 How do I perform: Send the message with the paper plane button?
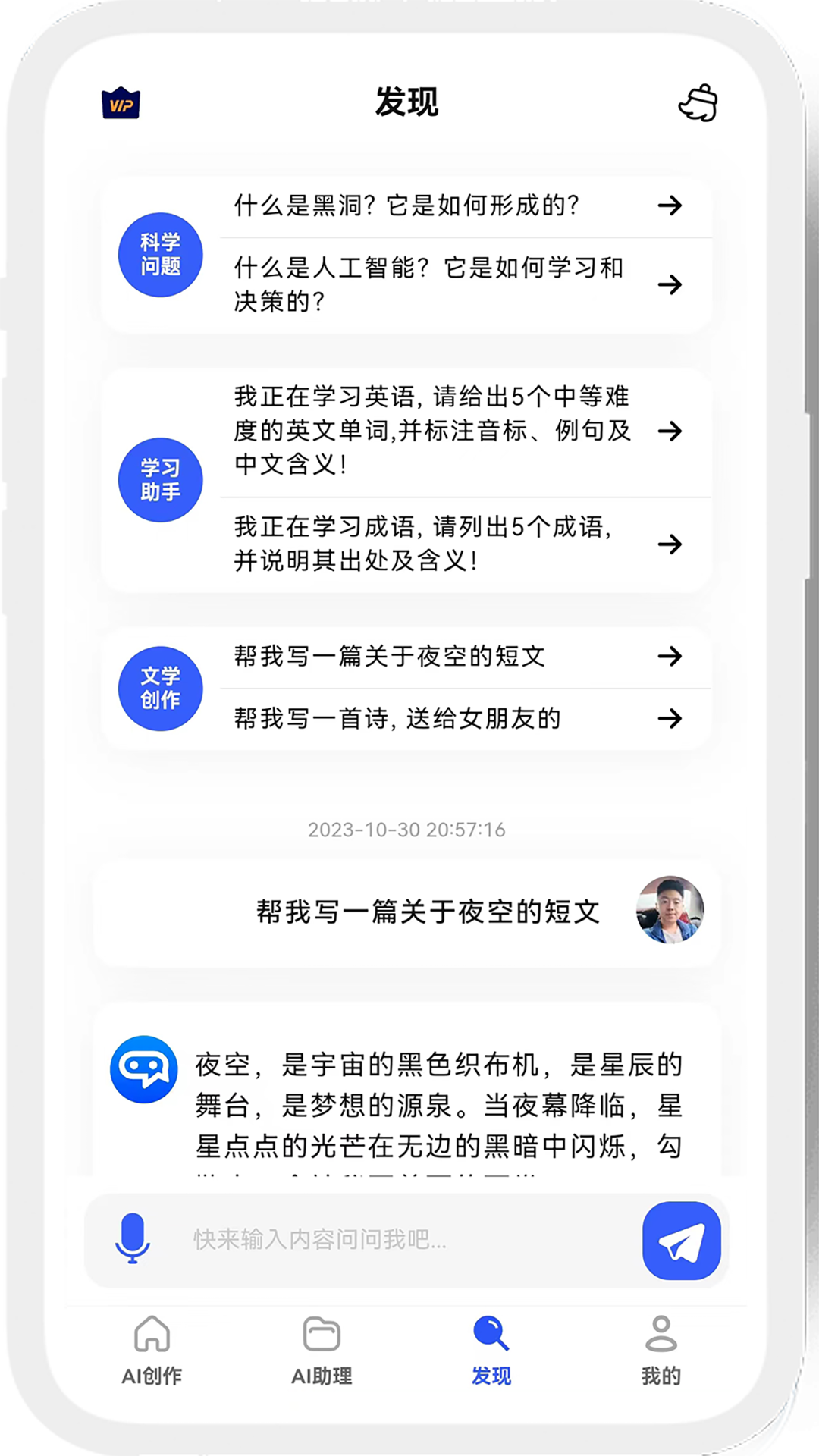point(681,1241)
